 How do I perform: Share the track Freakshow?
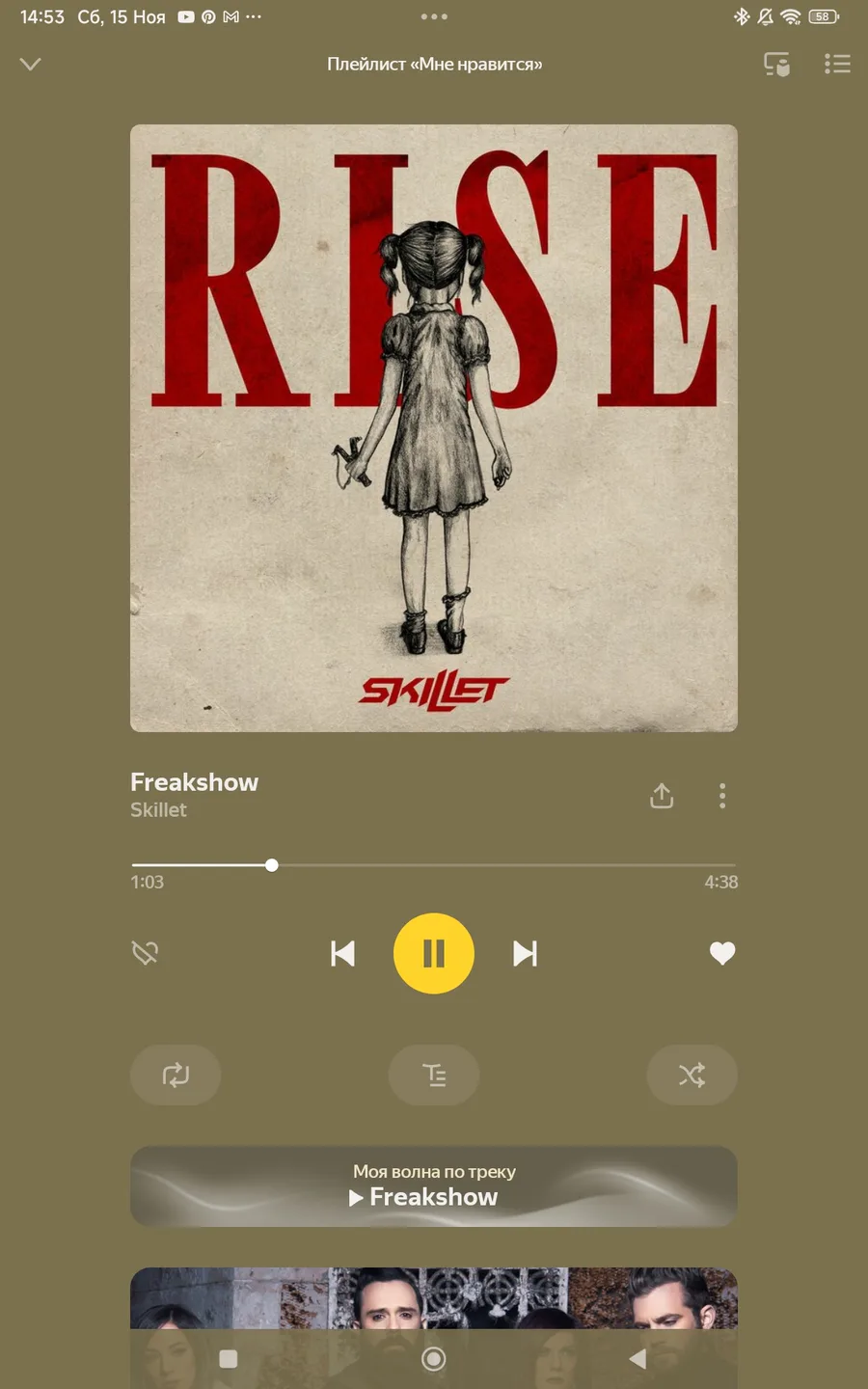pyautogui.click(x=662, y=796)
